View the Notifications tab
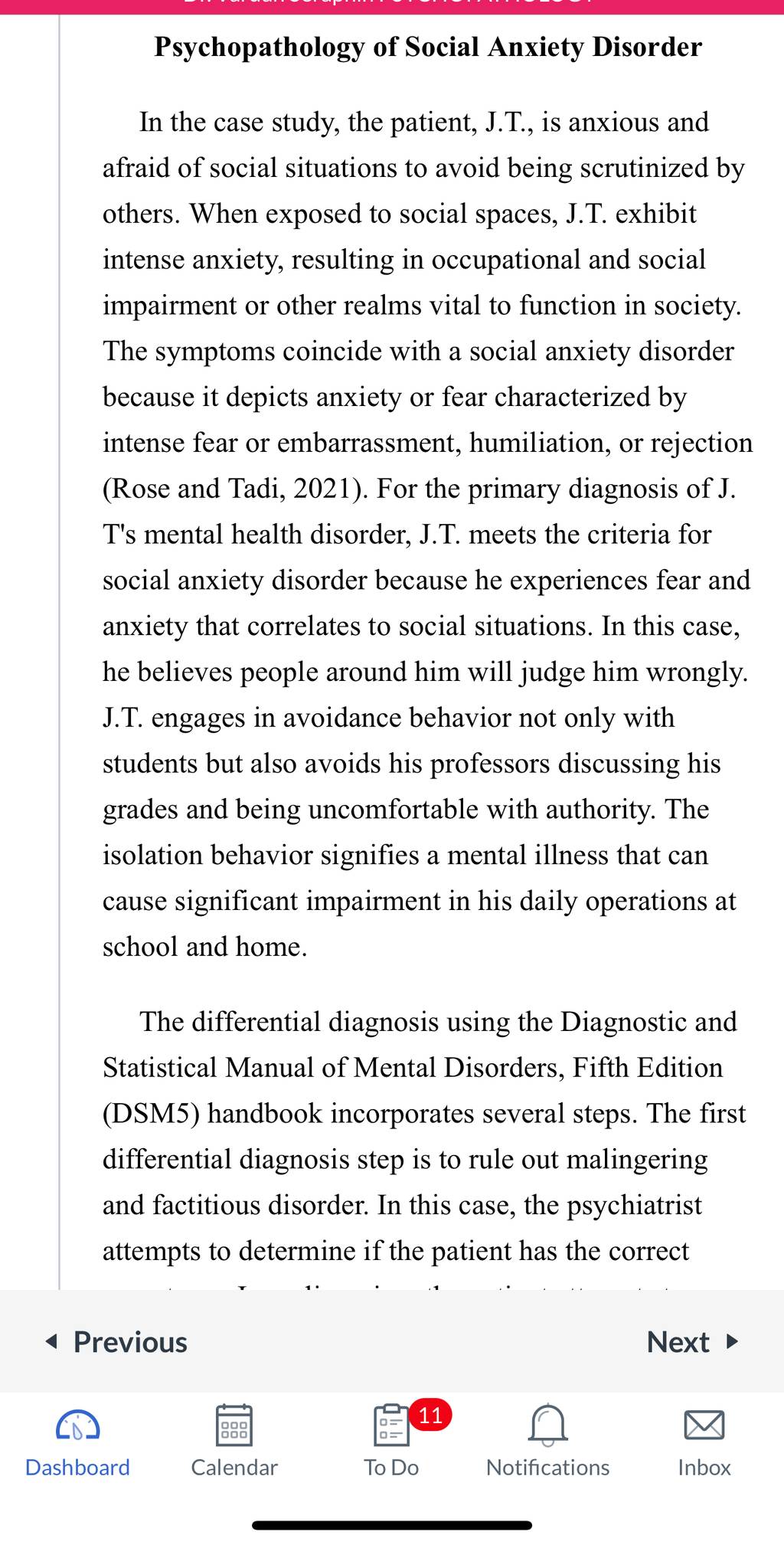The height and width of the screenshot is (1545, 784). click(x=548, y=1442)
